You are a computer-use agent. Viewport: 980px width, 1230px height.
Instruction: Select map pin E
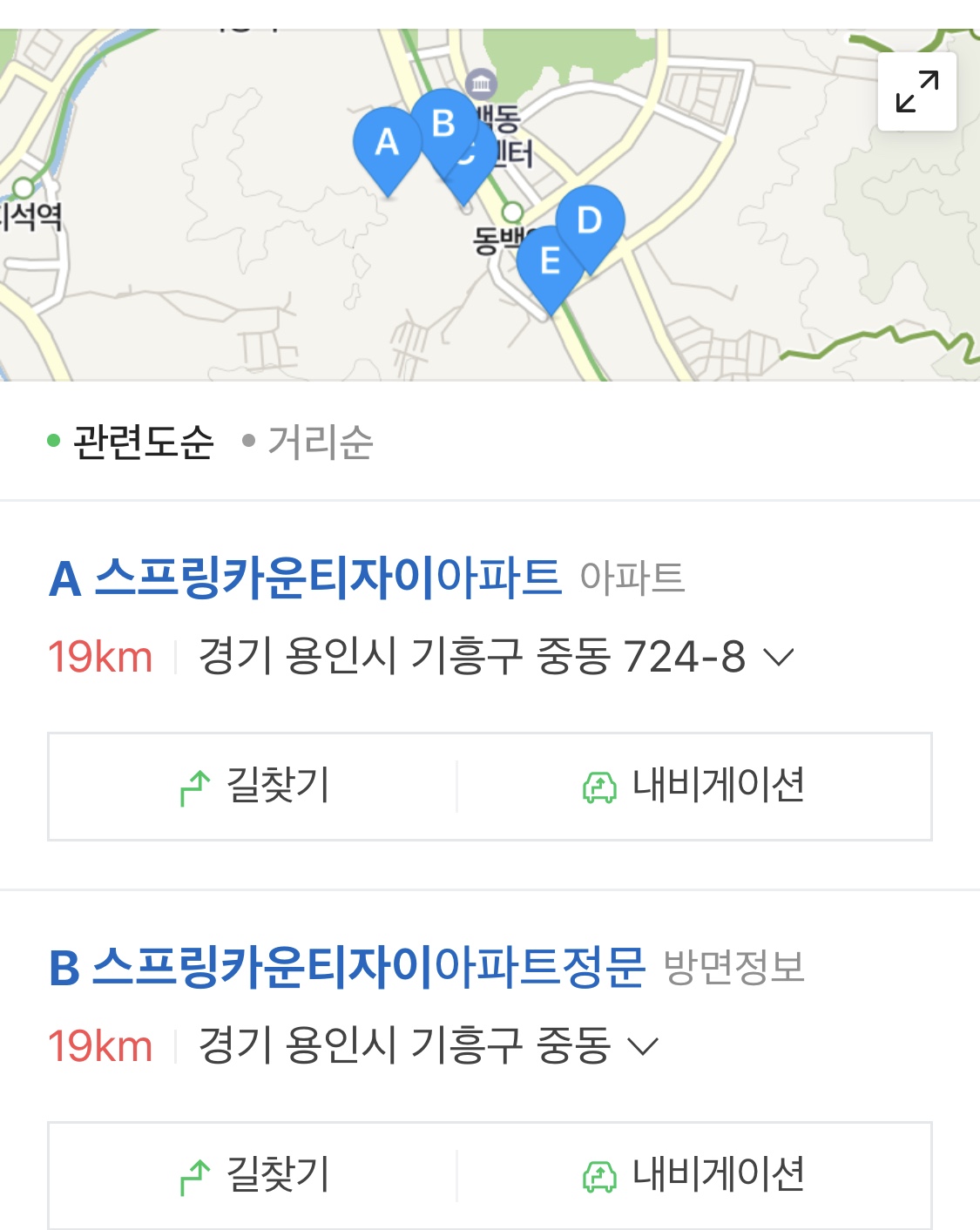coord(549,261)
